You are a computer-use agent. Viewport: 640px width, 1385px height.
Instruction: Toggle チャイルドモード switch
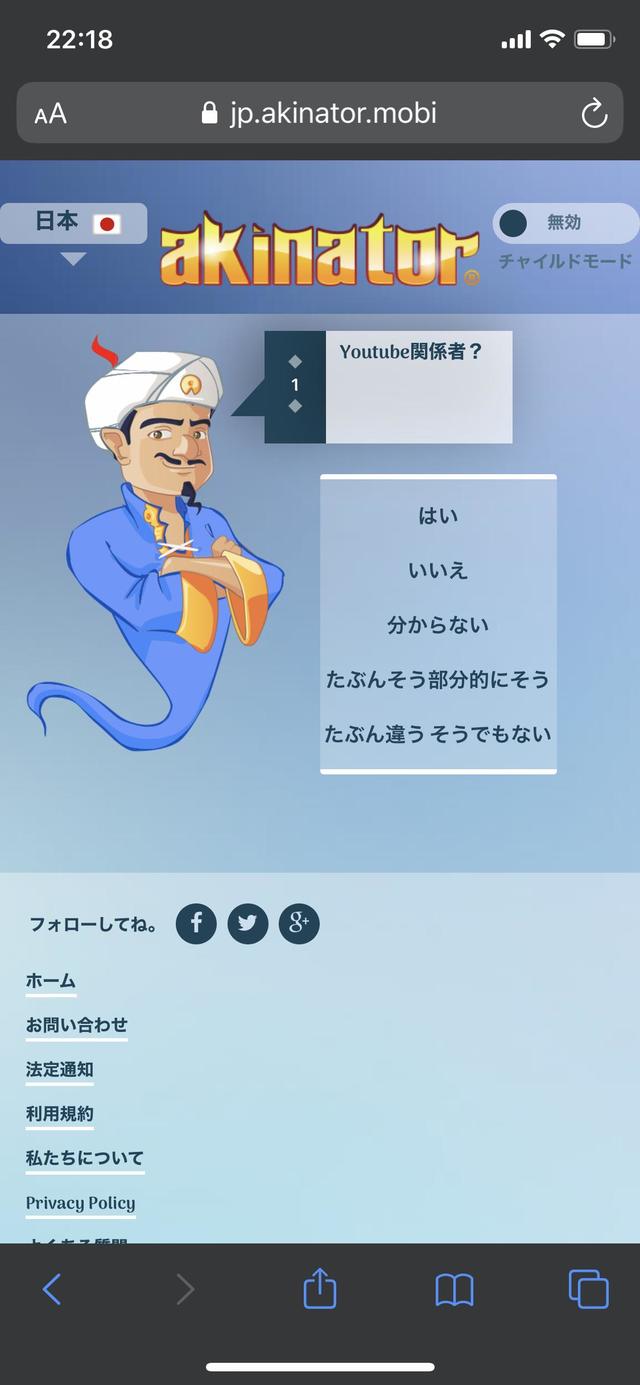(x=565, y=223)
